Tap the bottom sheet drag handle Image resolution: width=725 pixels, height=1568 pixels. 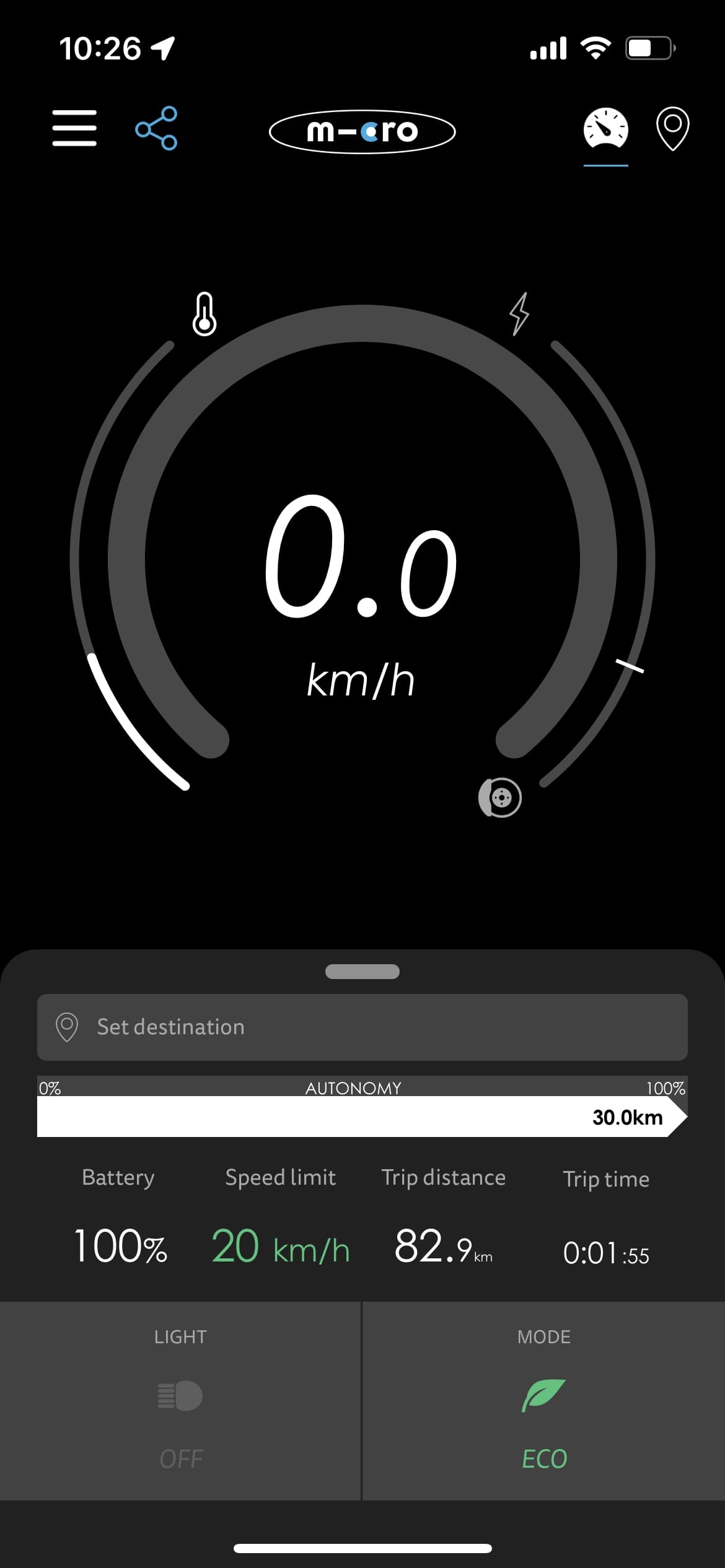point(362,972)
